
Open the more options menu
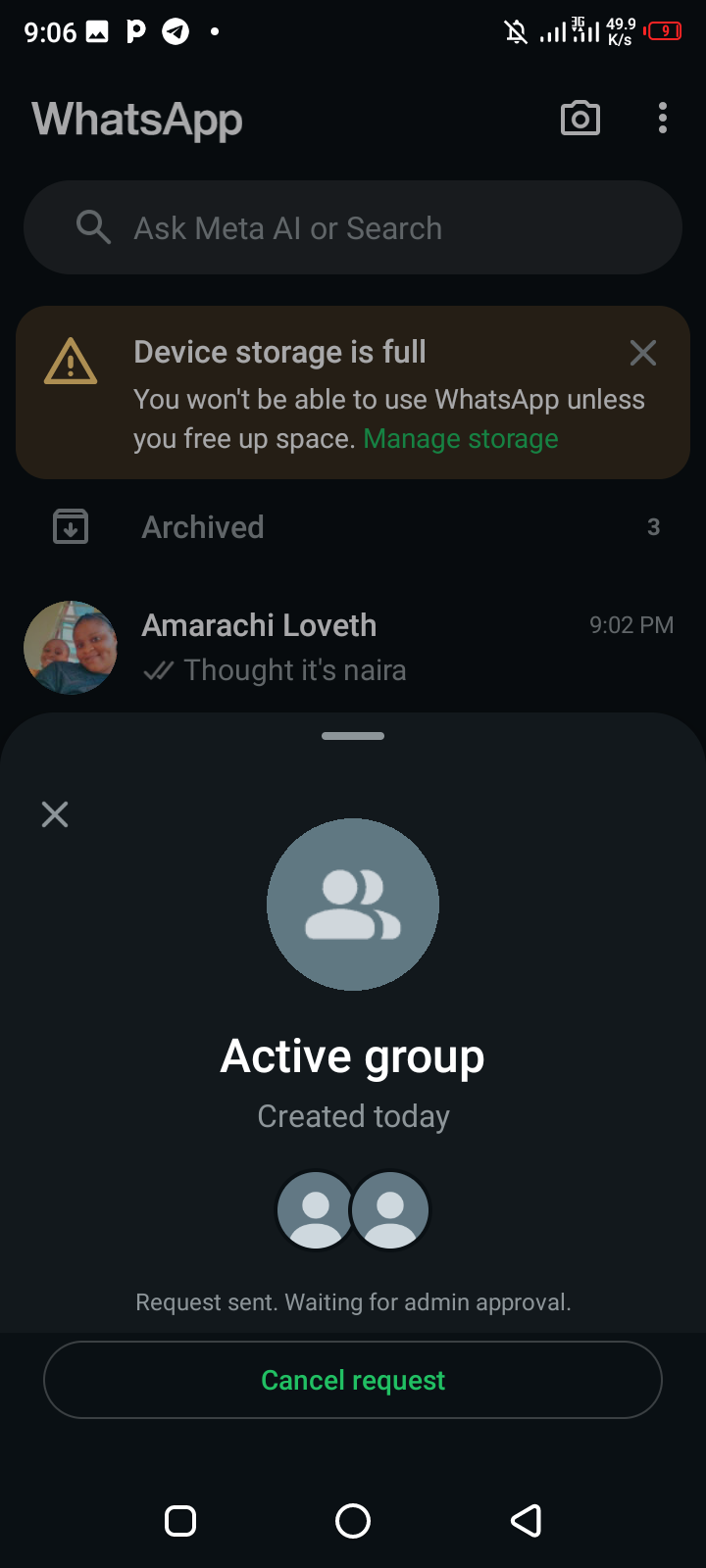(663, 119)
